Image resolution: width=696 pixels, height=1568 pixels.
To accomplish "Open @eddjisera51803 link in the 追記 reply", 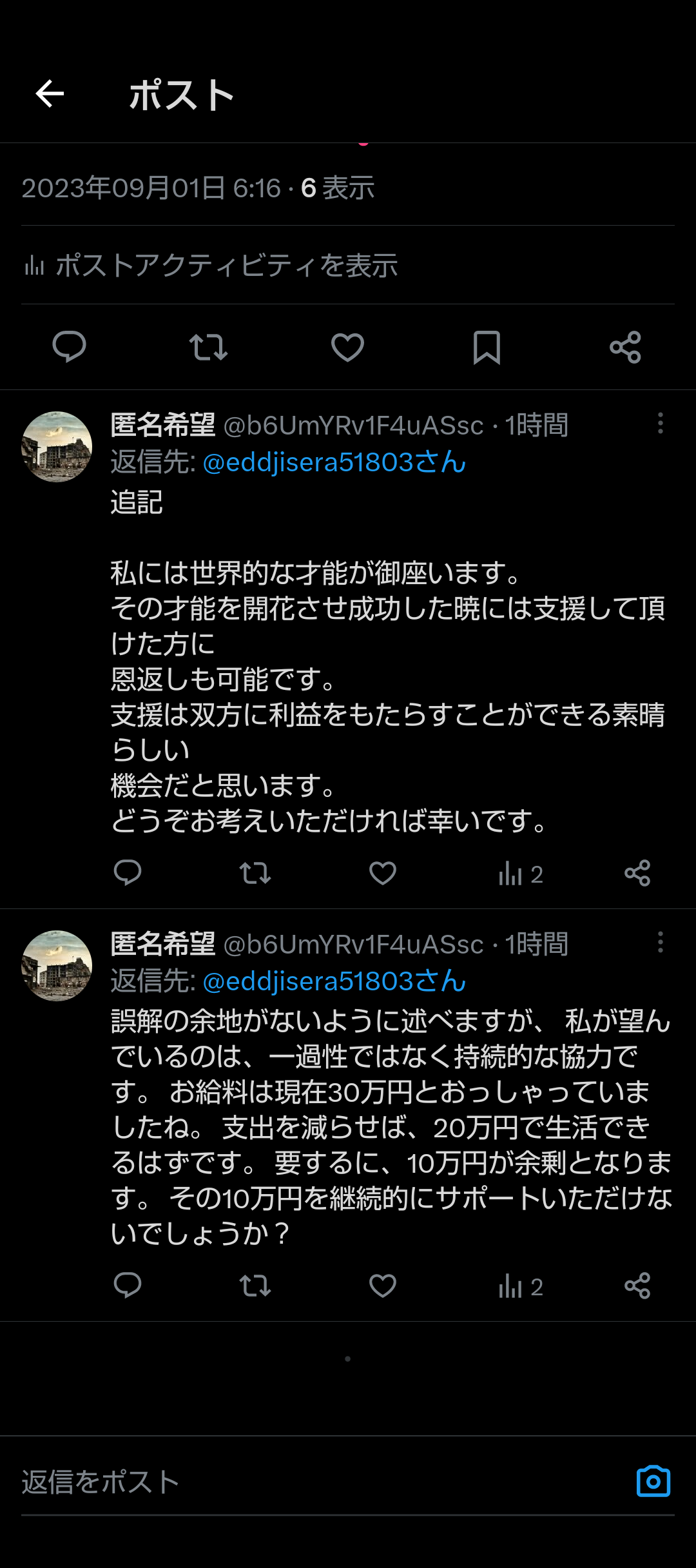I will click(x=334, y=462).
